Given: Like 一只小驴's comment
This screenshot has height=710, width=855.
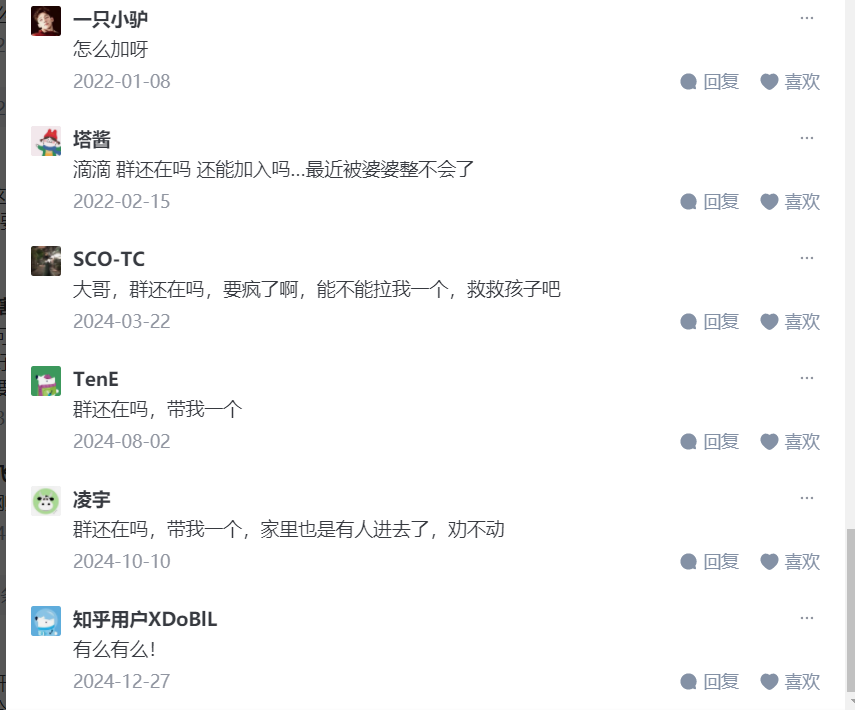Looking at the screenshot, I should pyautogui.click(x=790, y=82).
